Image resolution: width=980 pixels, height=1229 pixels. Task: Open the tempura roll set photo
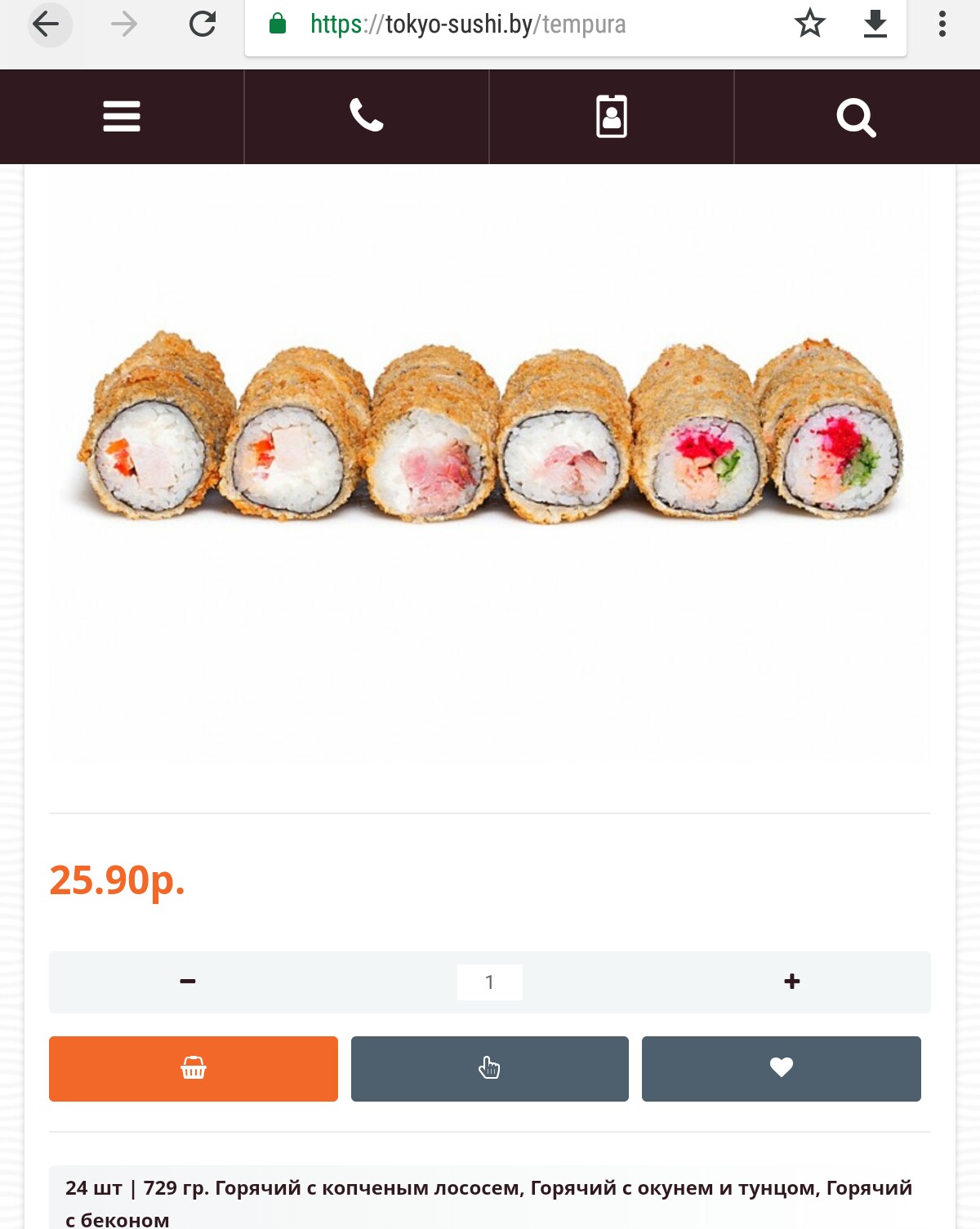490,429
